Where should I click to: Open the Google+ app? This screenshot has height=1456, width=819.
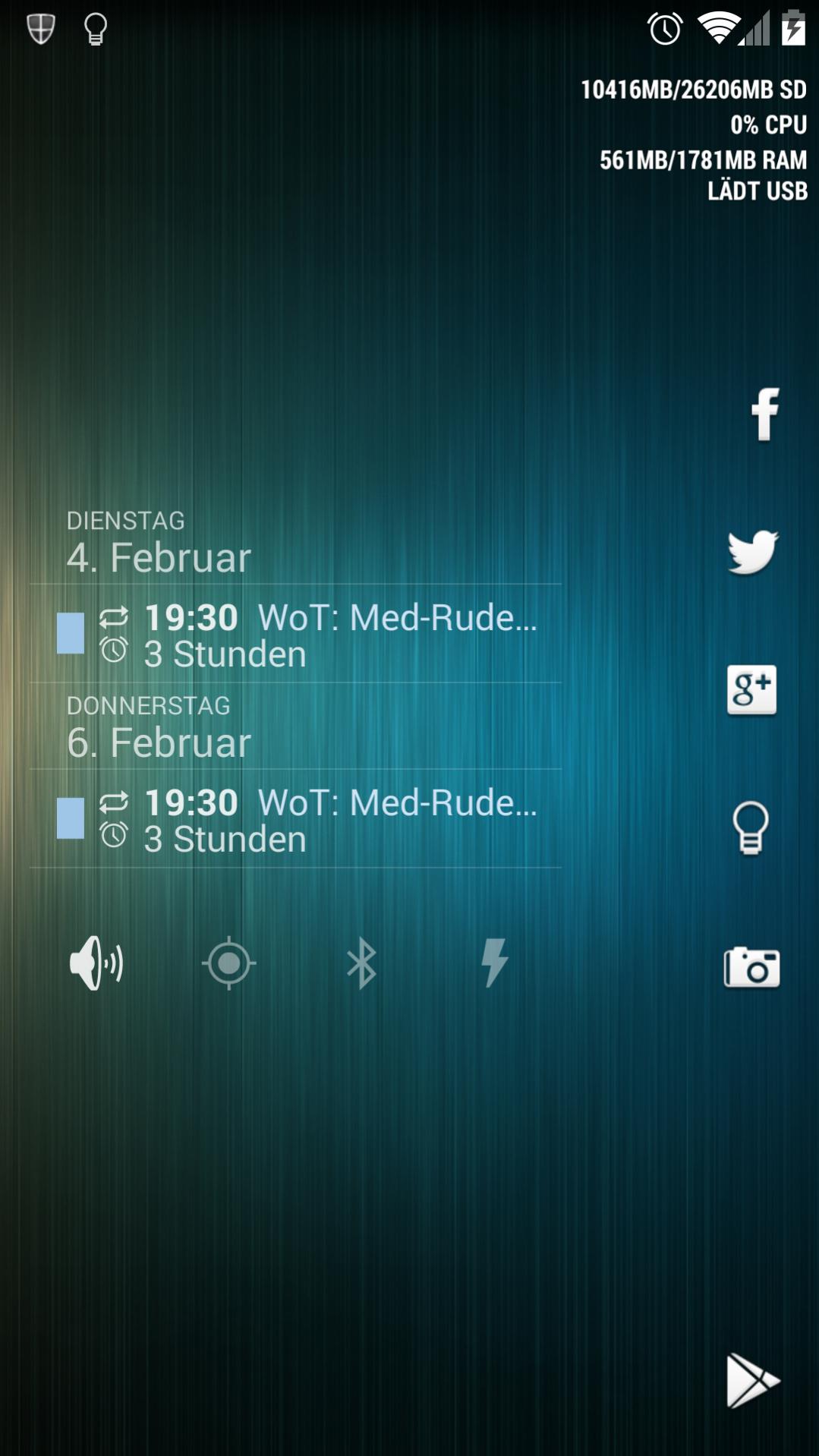tap(751, 690)
